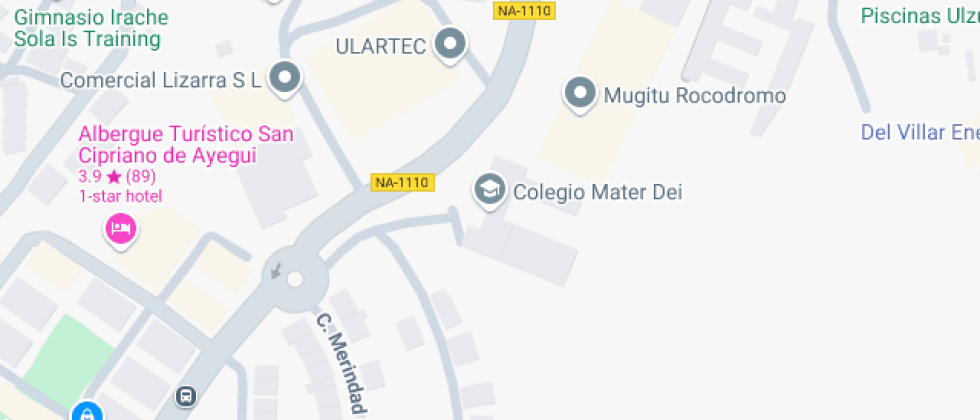Screen dimensions: 980x420
Task: Open the blue shopping marker at bottom
Action: pyautogui.click(x=87, y=412)
